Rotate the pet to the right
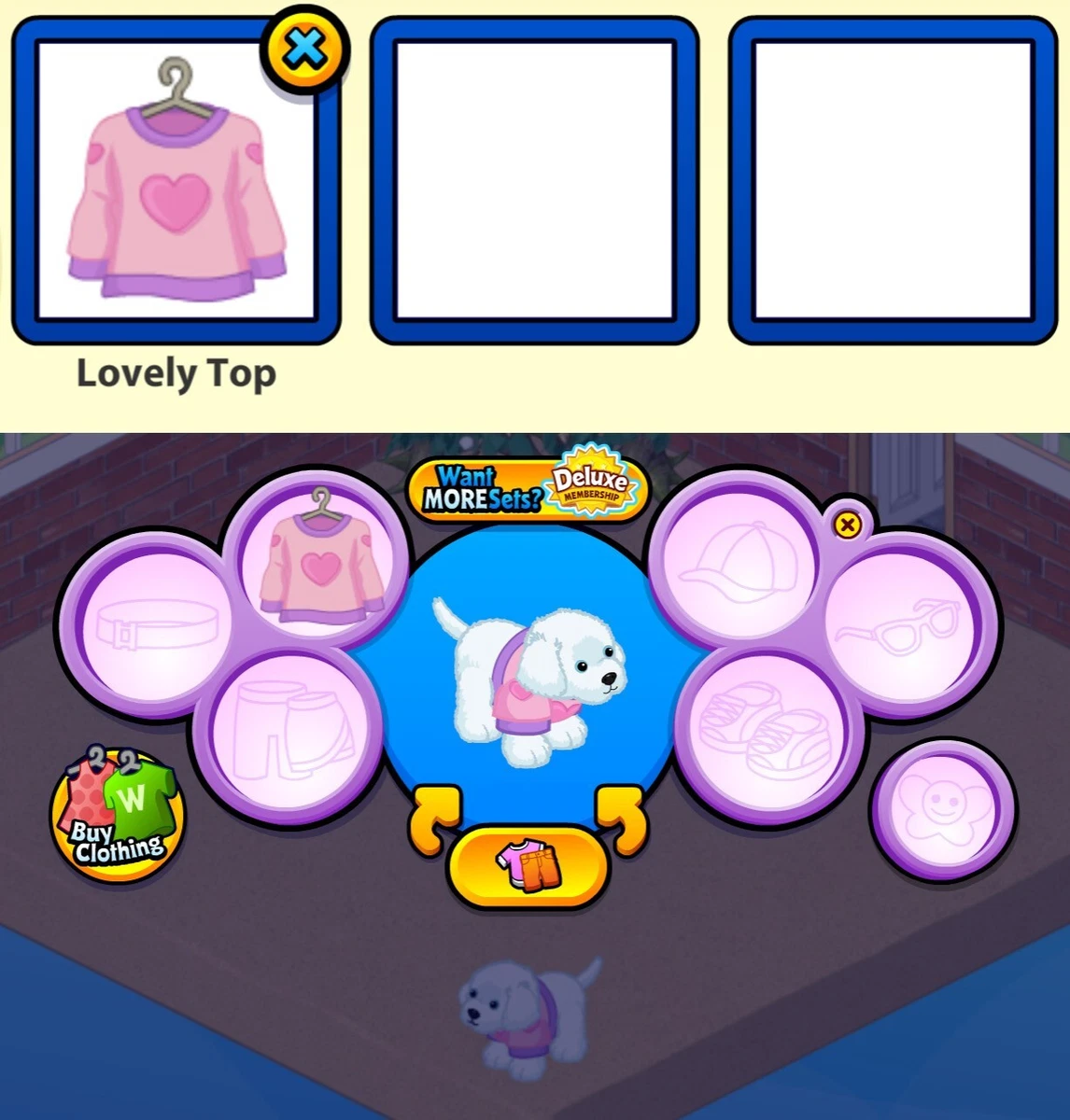 click(620, 819)
